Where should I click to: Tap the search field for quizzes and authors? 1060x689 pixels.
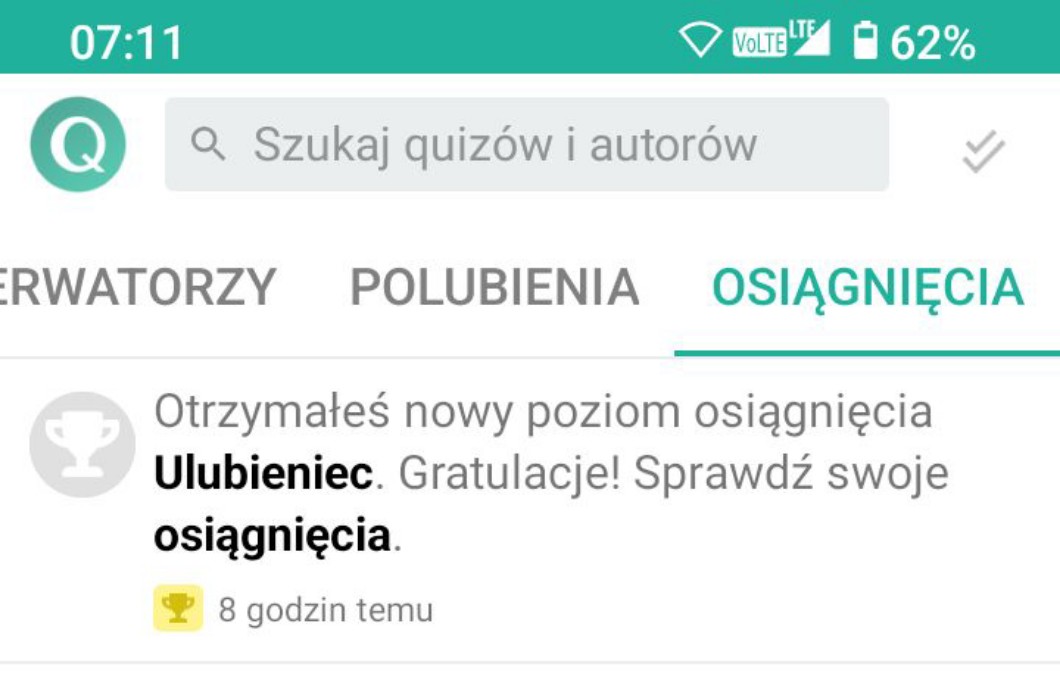tap(526, 145)
